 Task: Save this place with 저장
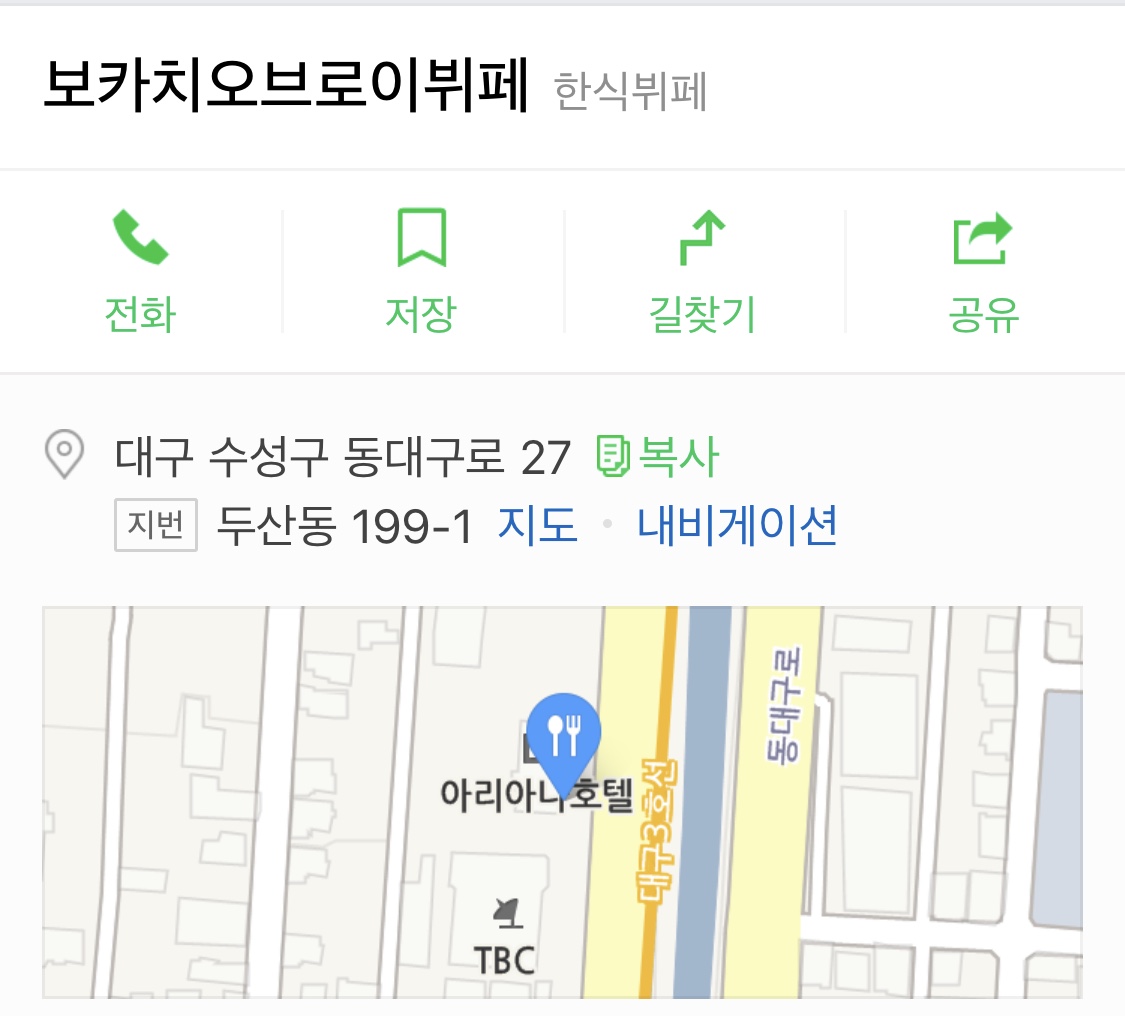point(421,270)
